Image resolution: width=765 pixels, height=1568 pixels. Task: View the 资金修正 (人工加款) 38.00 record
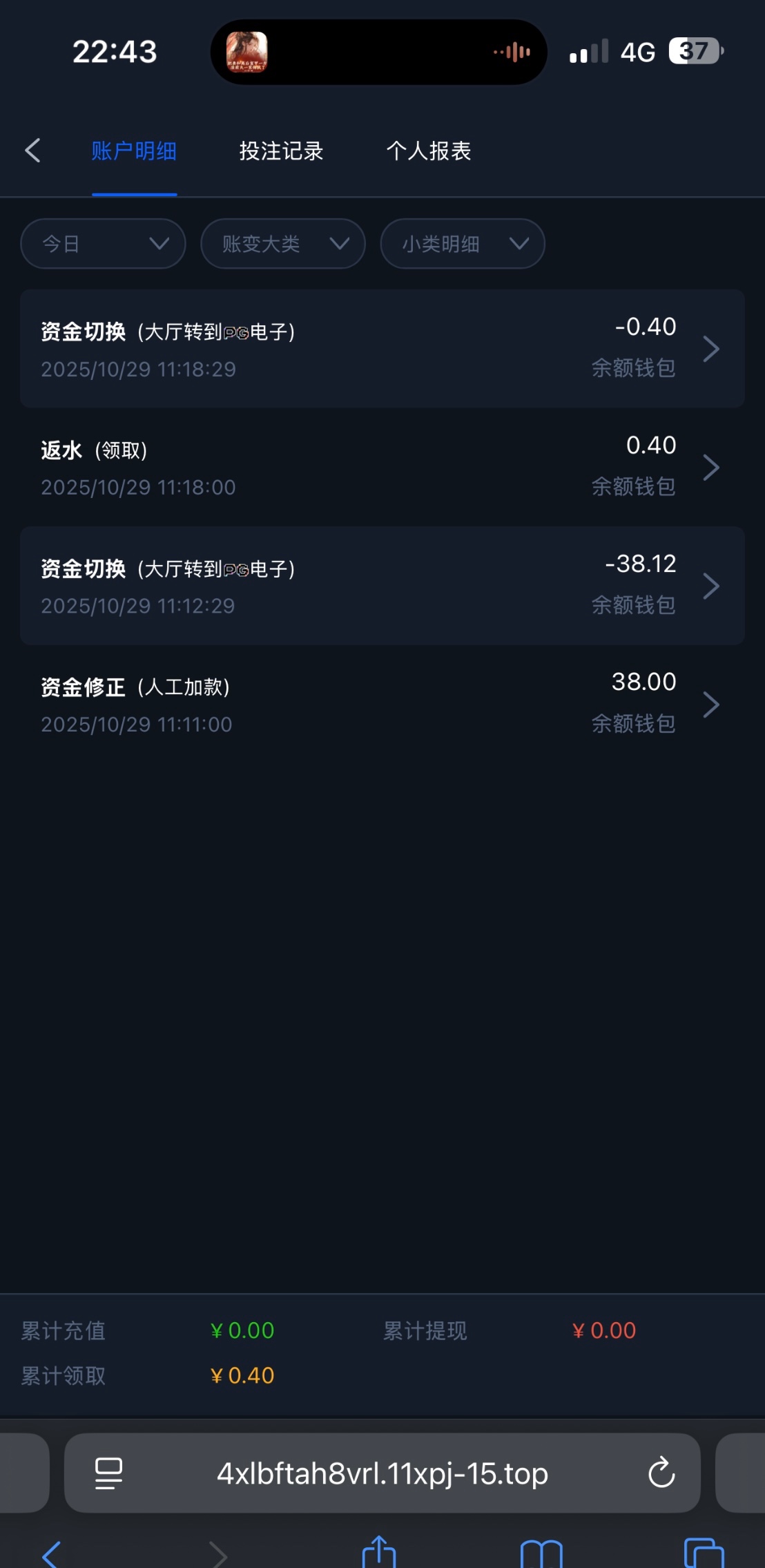(382, 704)
